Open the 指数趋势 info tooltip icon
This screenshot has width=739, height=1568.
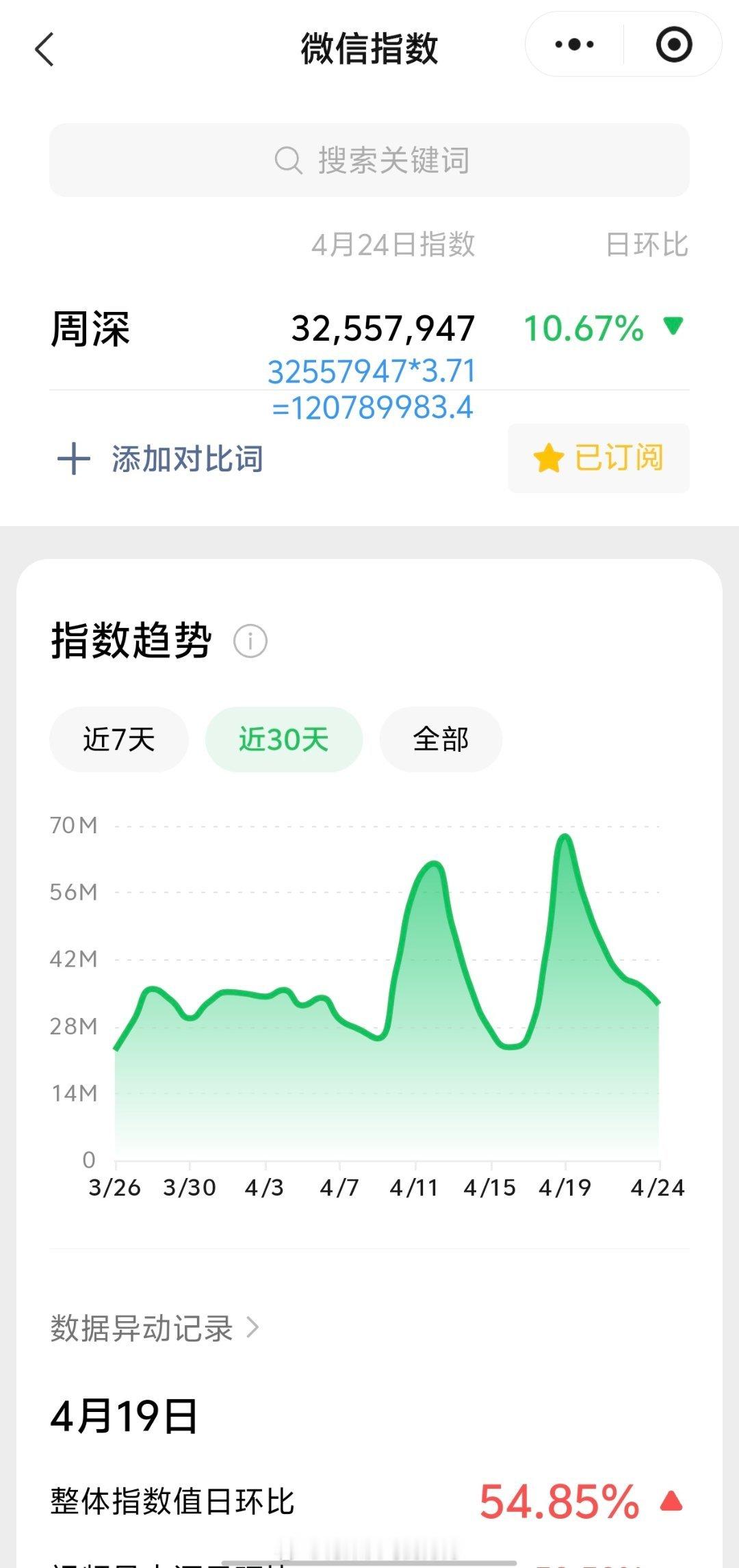(250, 640)
